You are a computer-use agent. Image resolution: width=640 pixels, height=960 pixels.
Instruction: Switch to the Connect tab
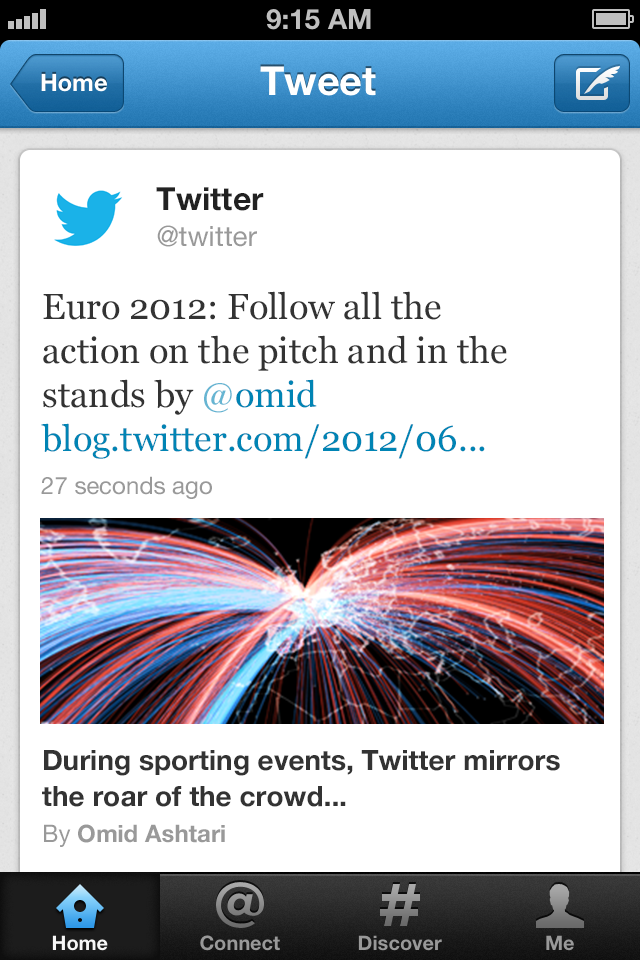pyautogui.click(x=240, y=917)
